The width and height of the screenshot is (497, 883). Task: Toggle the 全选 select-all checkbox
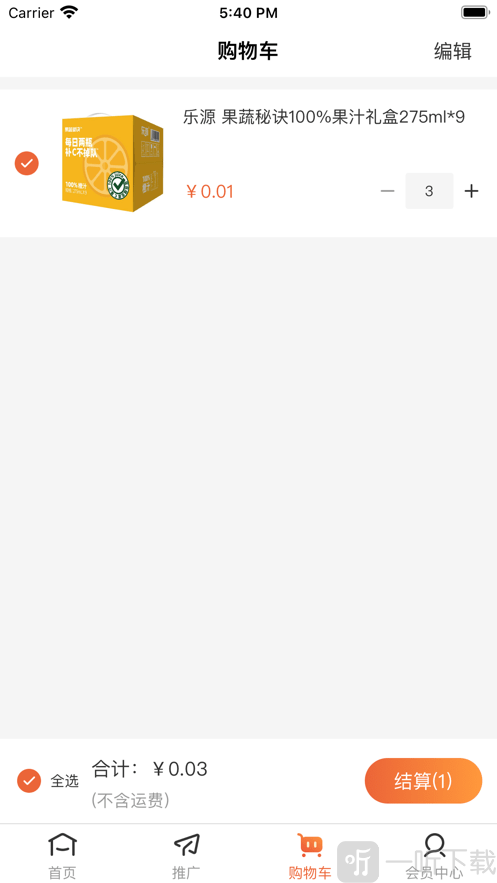(29, 781)
